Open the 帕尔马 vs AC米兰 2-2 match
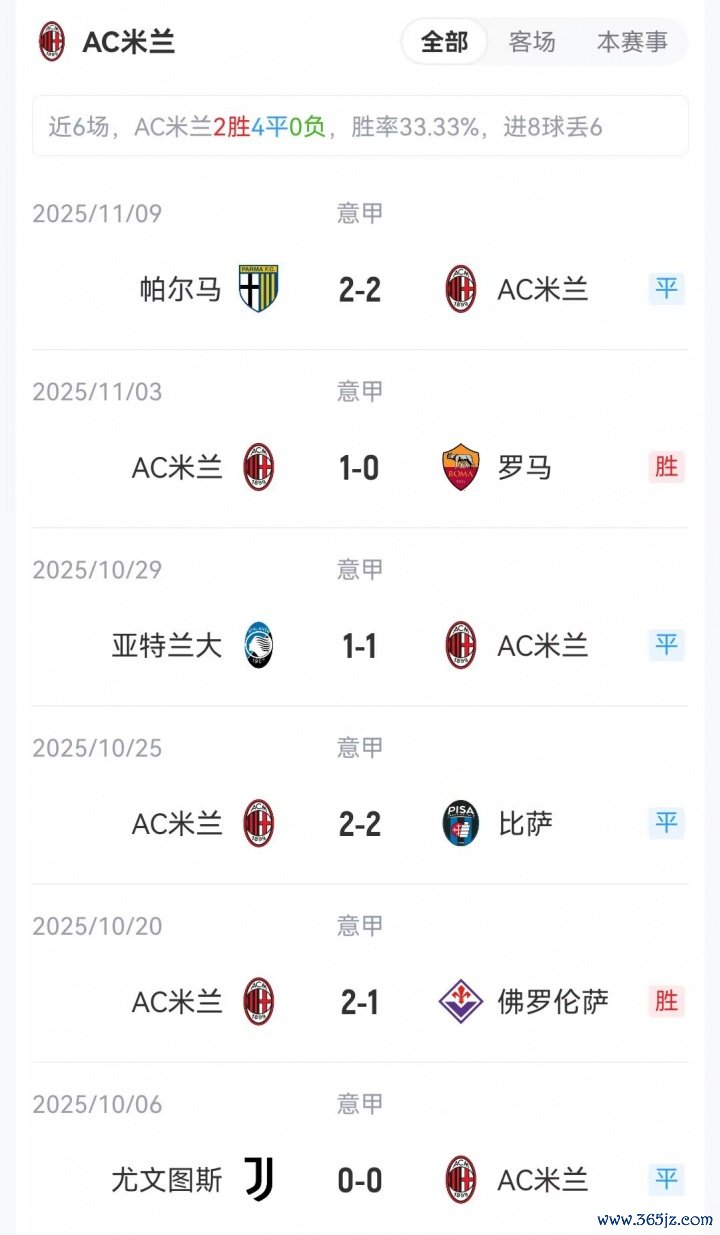 point(360,290)
